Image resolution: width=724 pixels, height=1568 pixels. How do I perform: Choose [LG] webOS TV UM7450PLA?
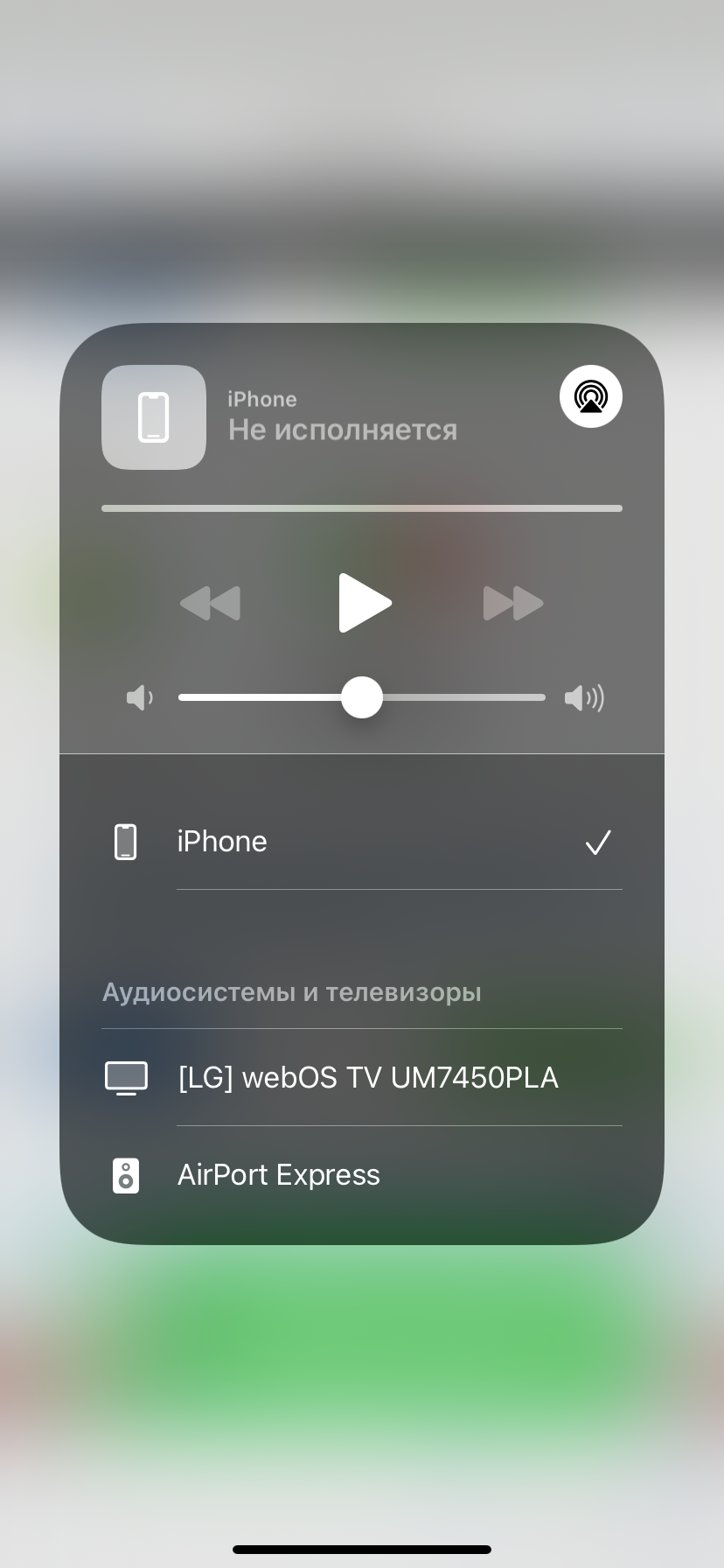pyautogui.click(x=362, y=1077)
